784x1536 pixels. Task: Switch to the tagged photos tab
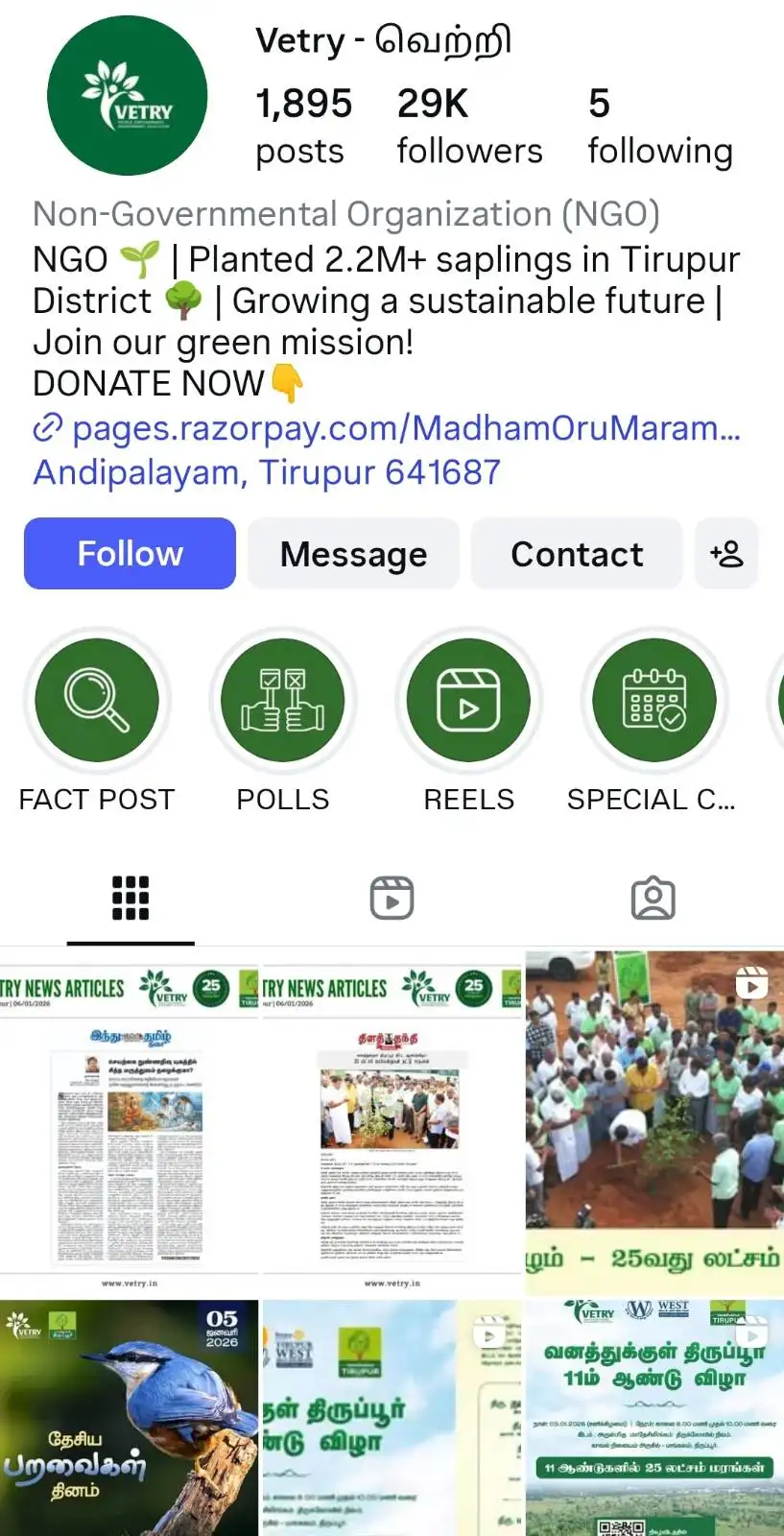coord(653,899)
